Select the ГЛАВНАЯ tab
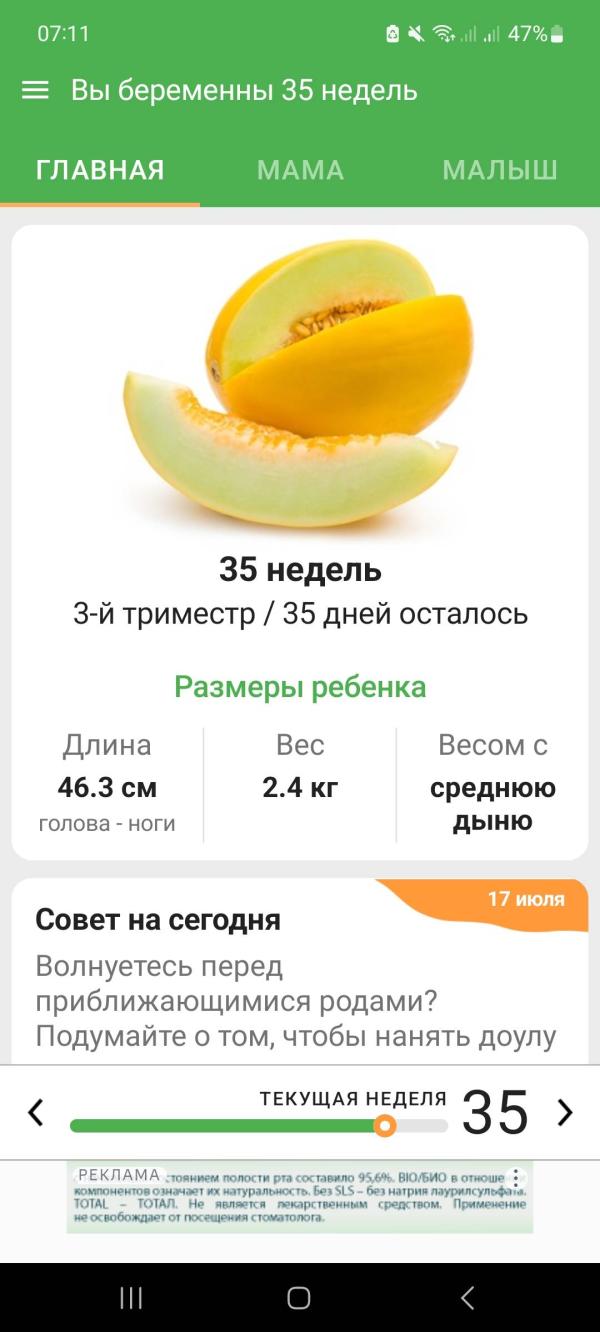 tap(100, 170)
